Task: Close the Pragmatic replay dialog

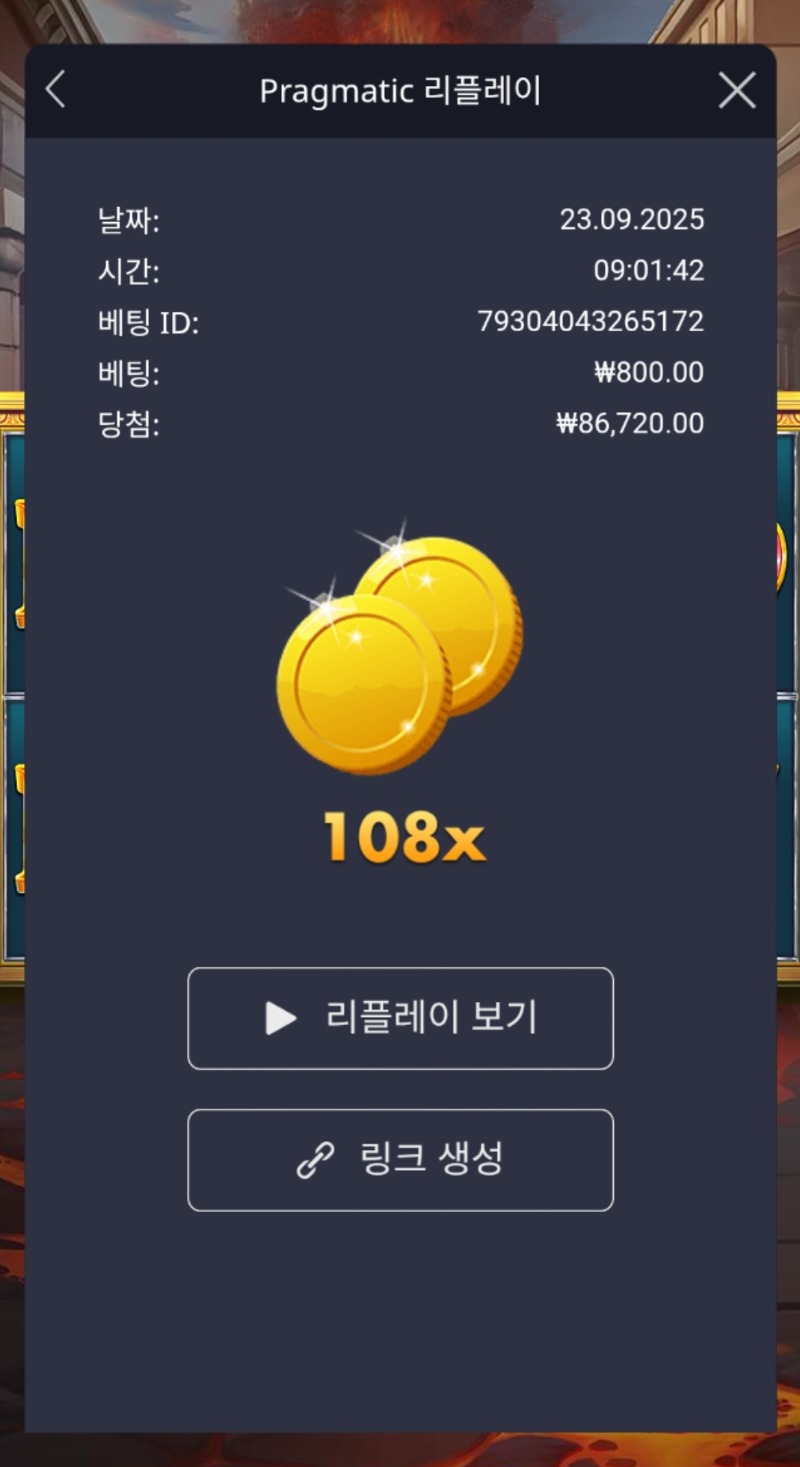Action: pyautogui.click(x=737, y=91)
